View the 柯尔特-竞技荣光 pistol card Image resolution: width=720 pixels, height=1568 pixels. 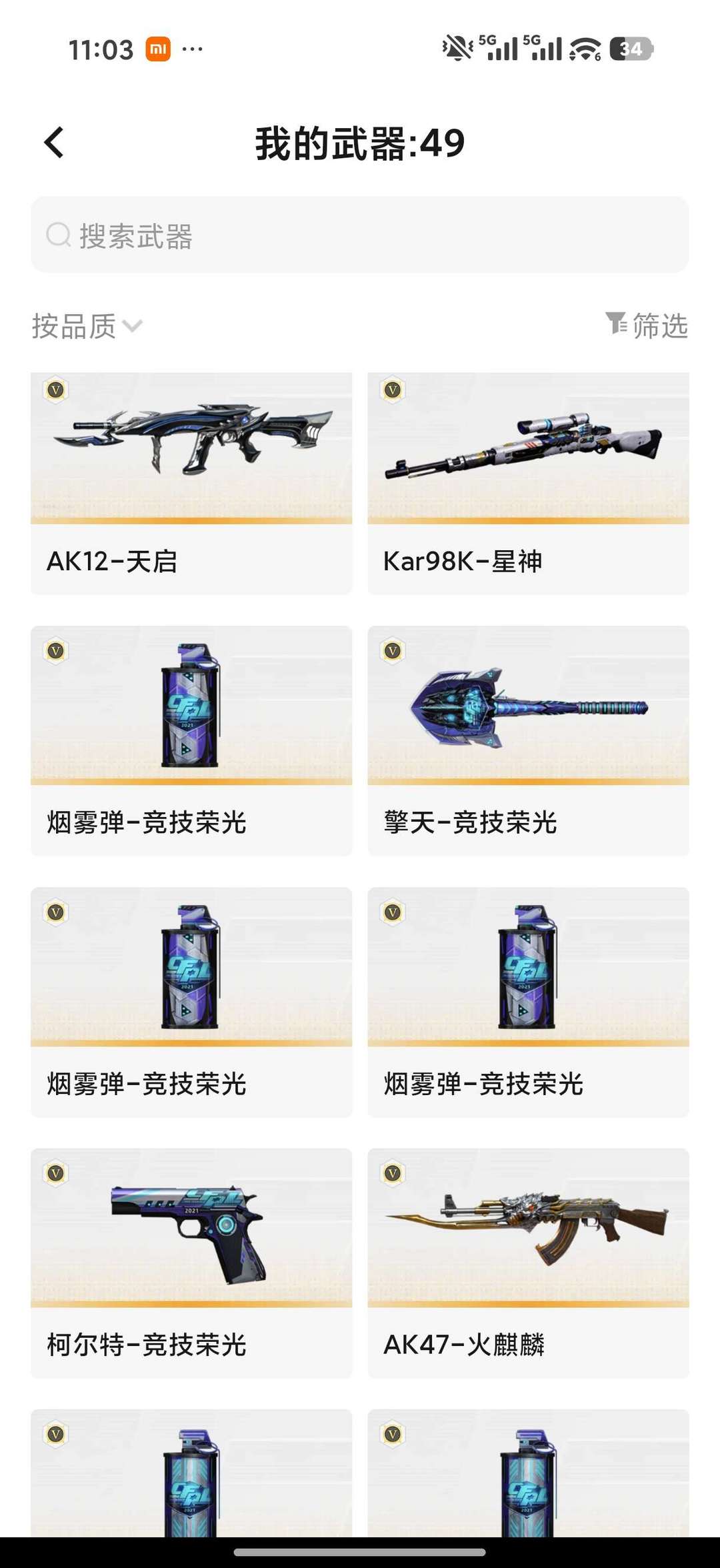pyautogui.click(x=191, y=1263)
